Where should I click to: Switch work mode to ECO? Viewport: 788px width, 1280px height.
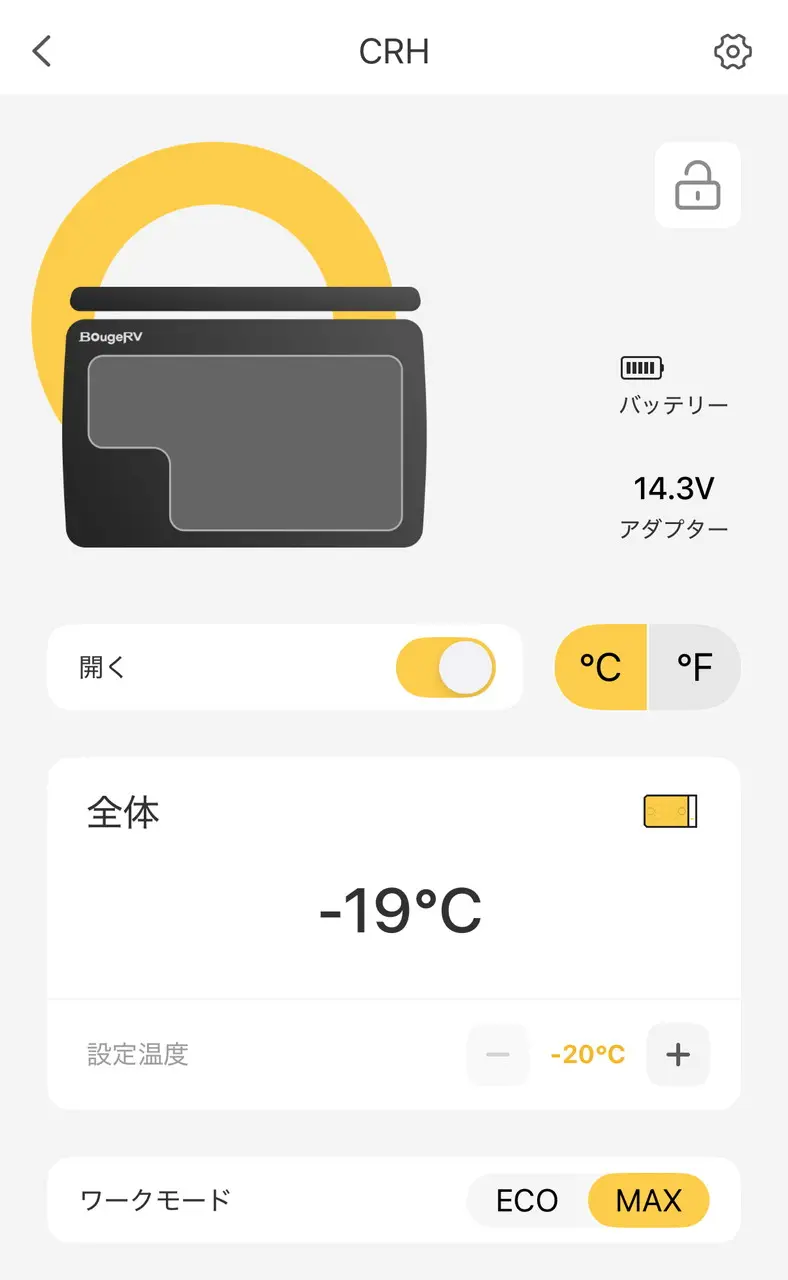click(x=527, y=1200)
